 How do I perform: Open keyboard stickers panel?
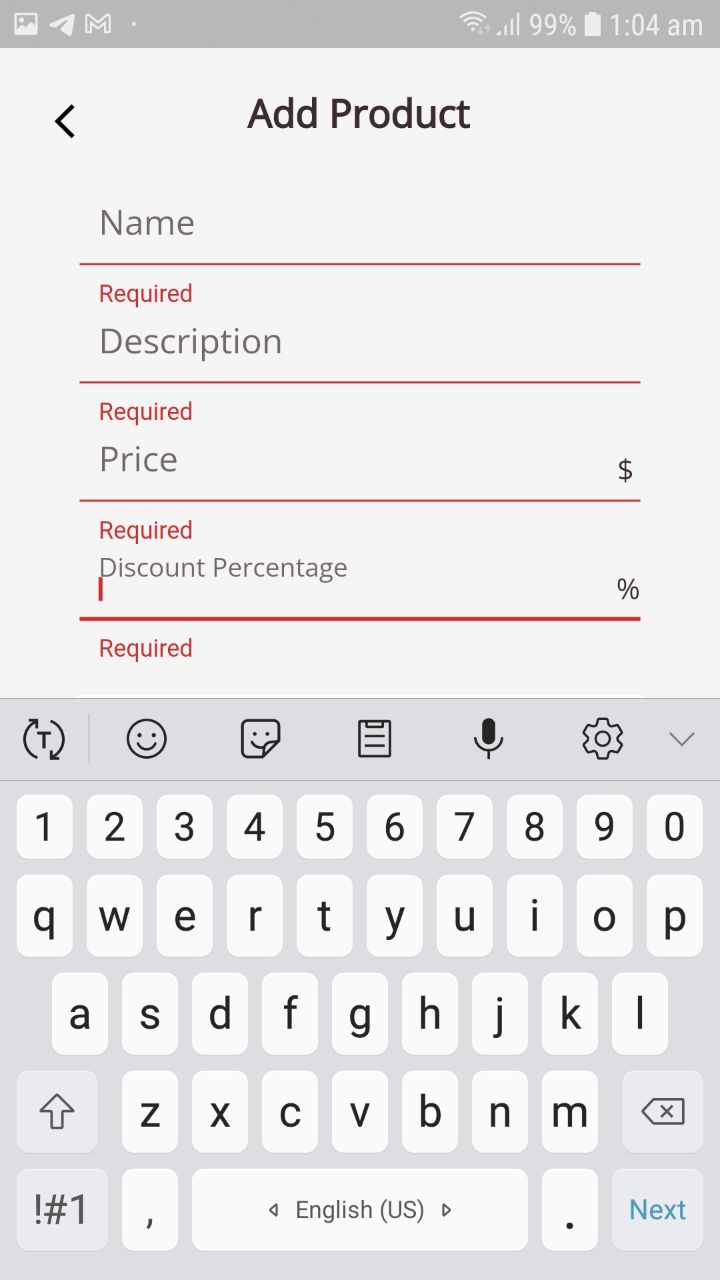260,739
